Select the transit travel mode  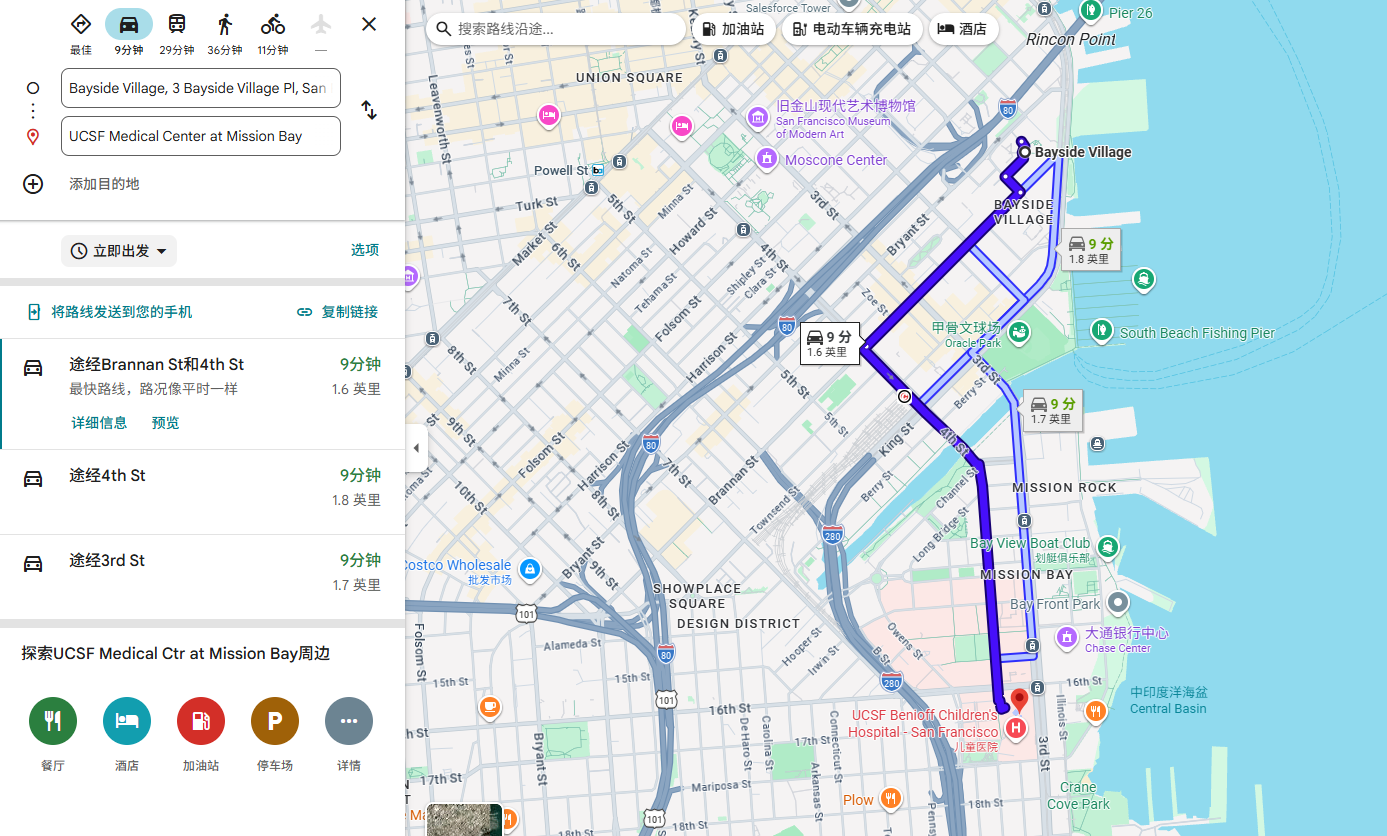177,25
